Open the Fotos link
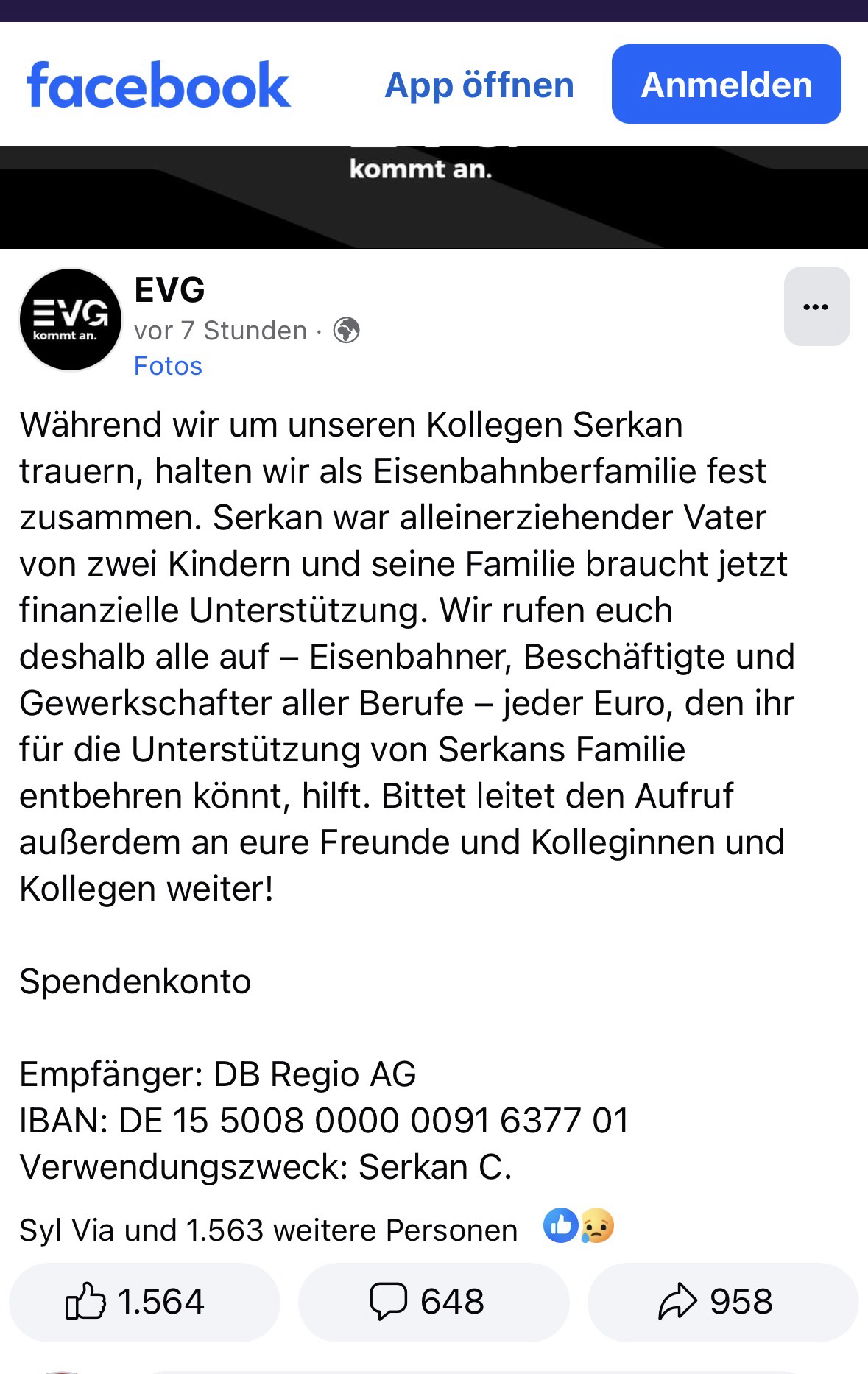This screenshot has width=868, height=1374. (168, 366)
